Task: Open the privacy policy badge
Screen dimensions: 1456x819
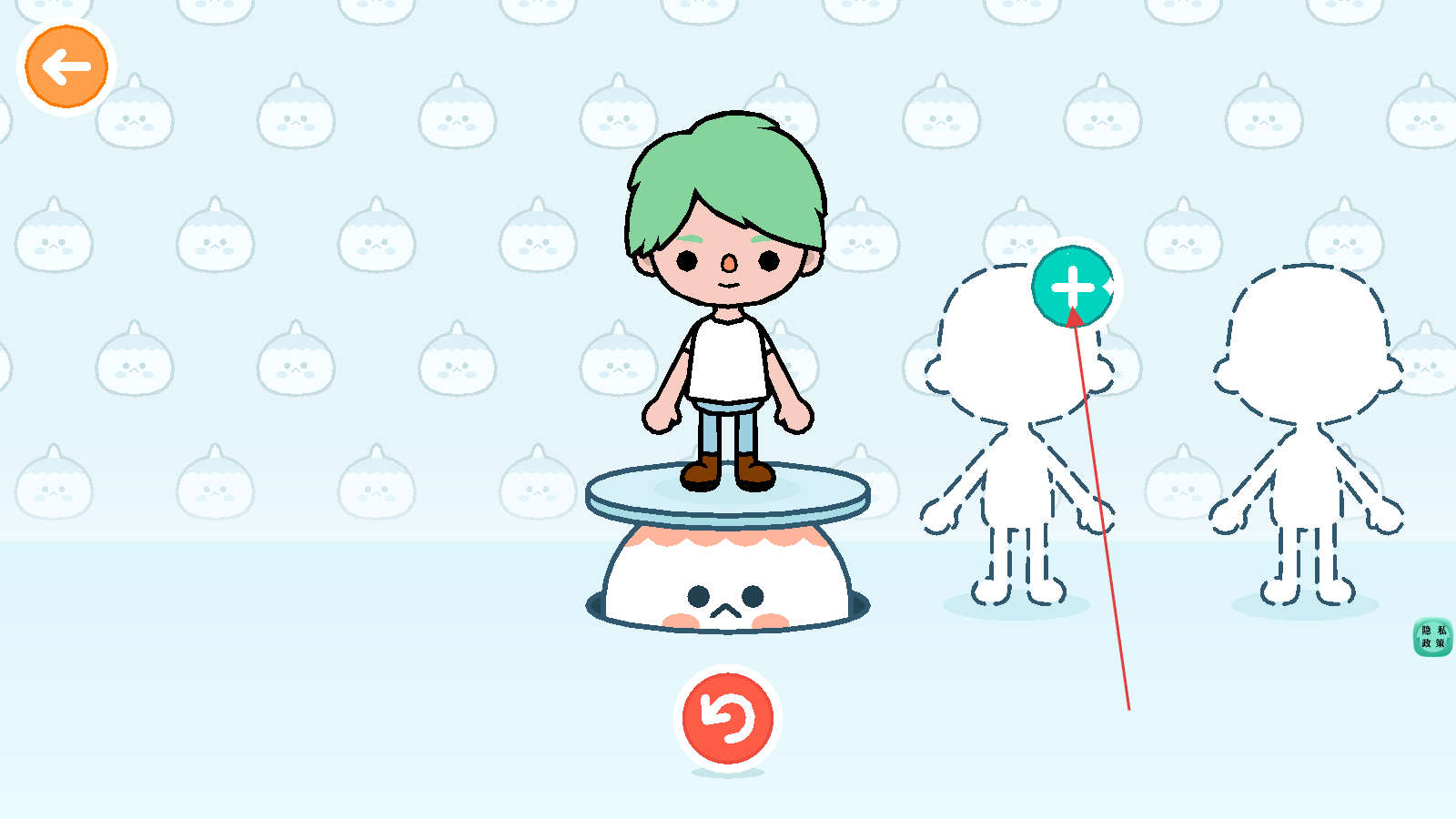Action: pyautogui.click(x=1432, y=637)
